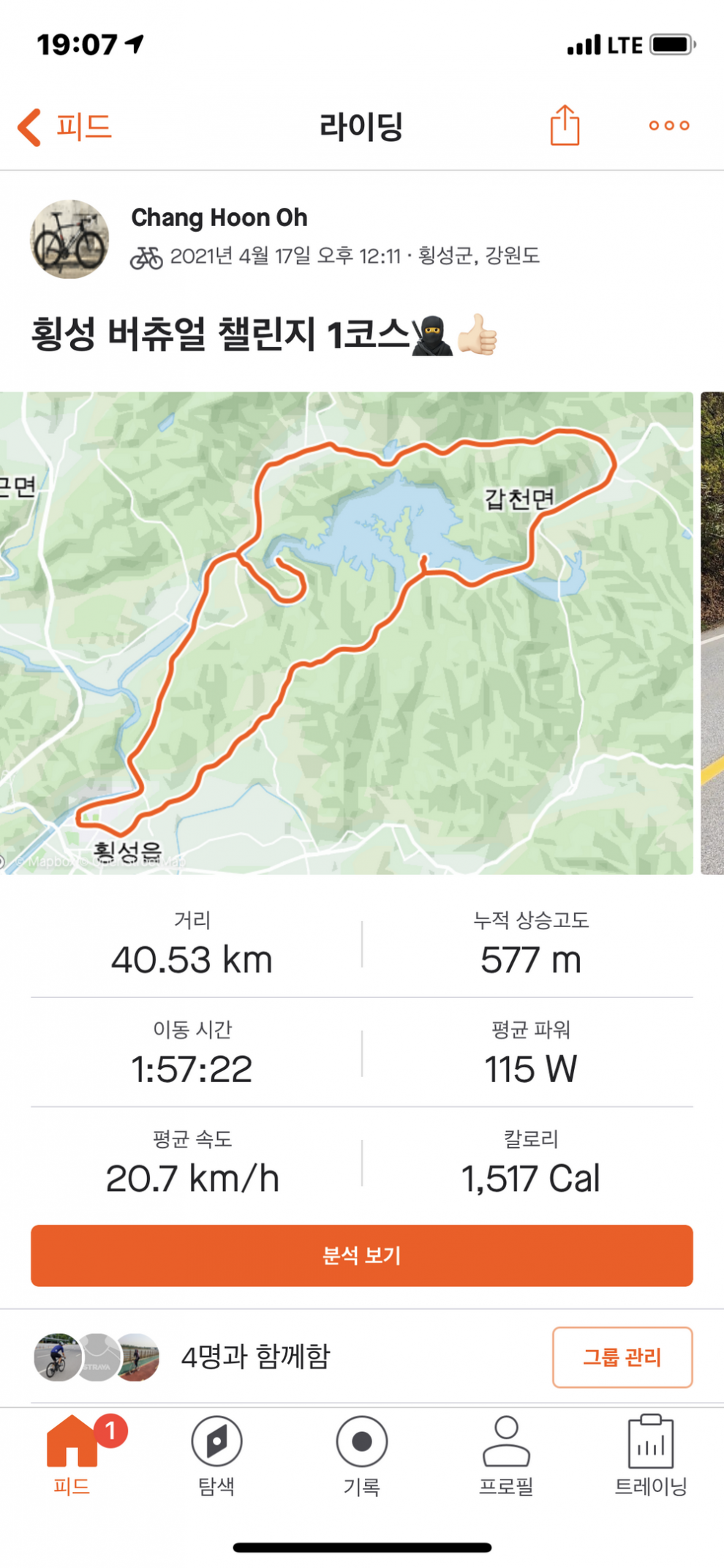Image resolution: width=724 pixels, height=1568 pixels.
Task: View the 4명과 함께함 group riders
Action: [x=255, y=1357]
